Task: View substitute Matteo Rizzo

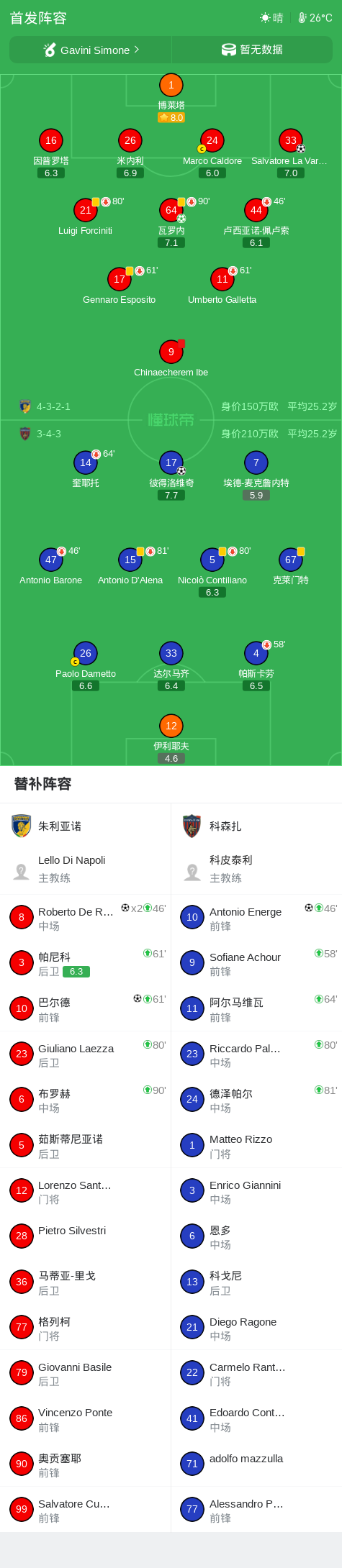Action: coord(256,1145)
